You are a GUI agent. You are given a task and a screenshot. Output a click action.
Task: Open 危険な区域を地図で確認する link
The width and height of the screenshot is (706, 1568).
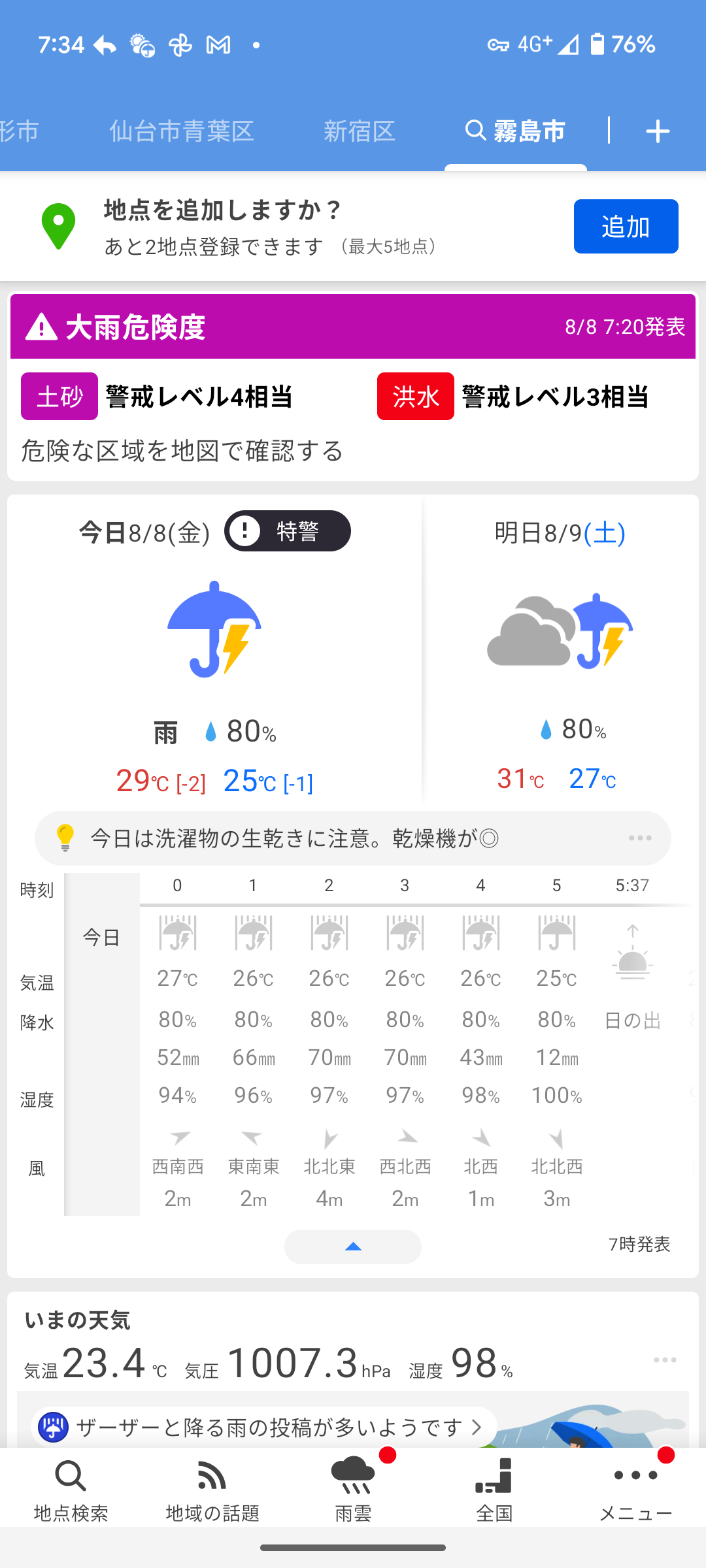point(182,450)
